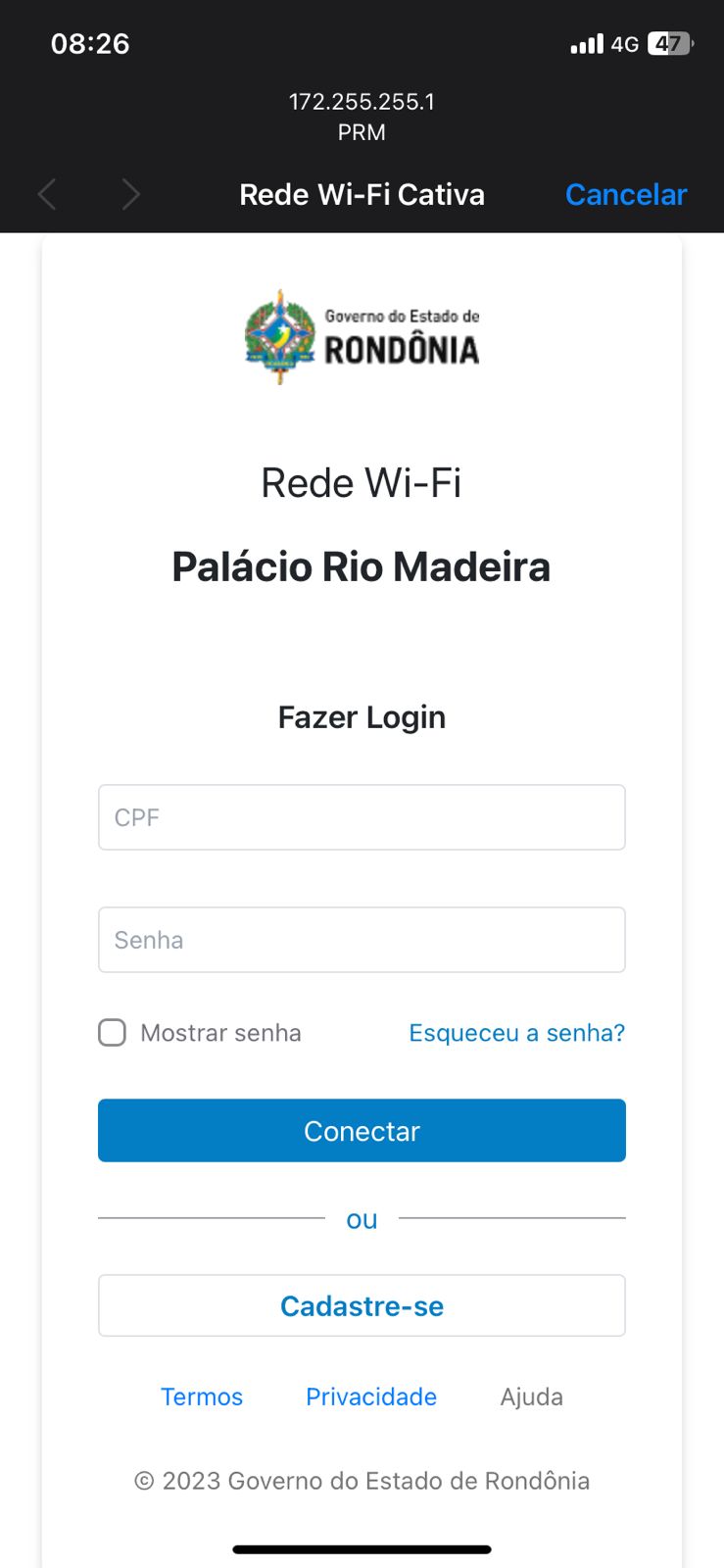Open the Cadastre-se registration page

click(x=362, y=1305)
